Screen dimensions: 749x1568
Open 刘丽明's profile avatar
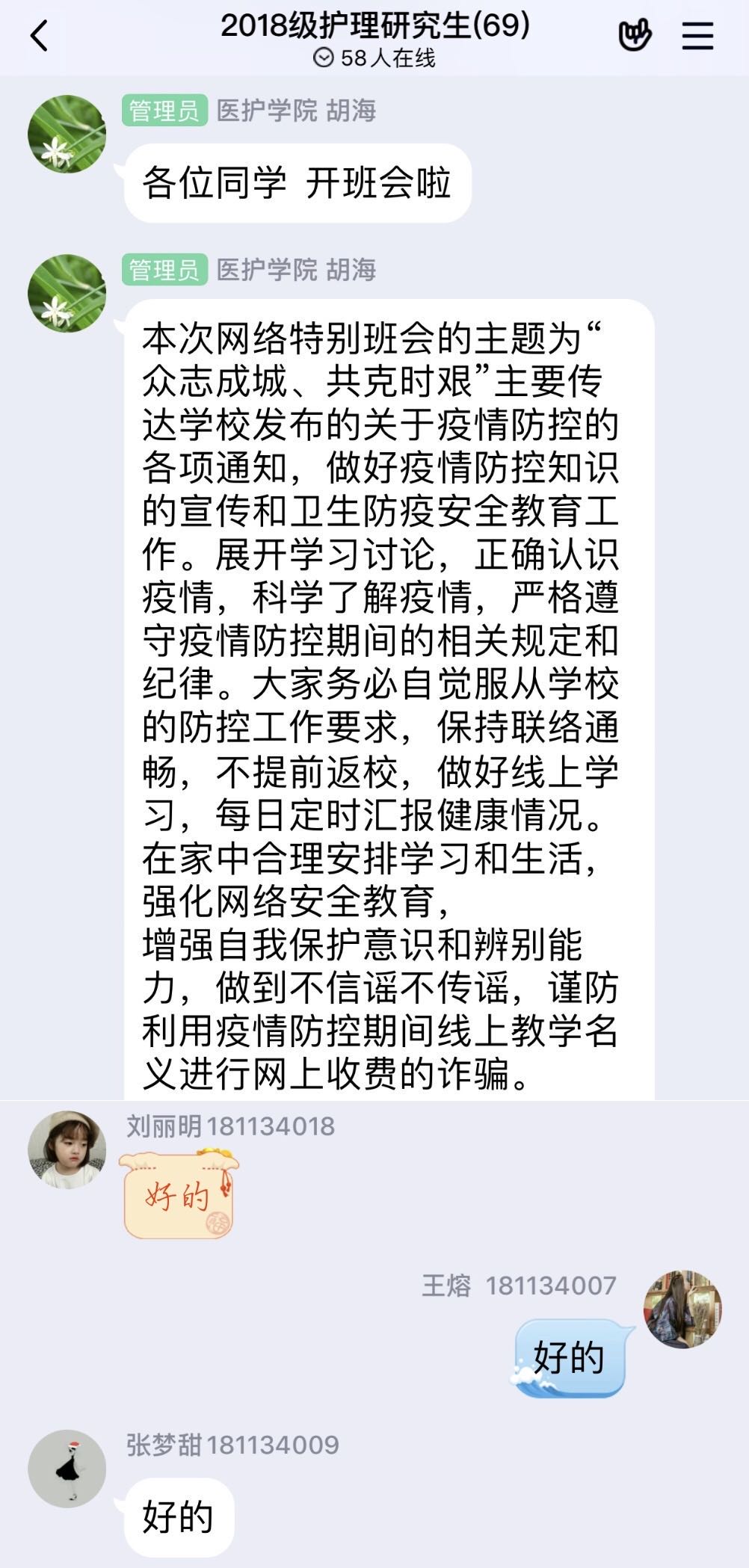tap(67, 1149)
